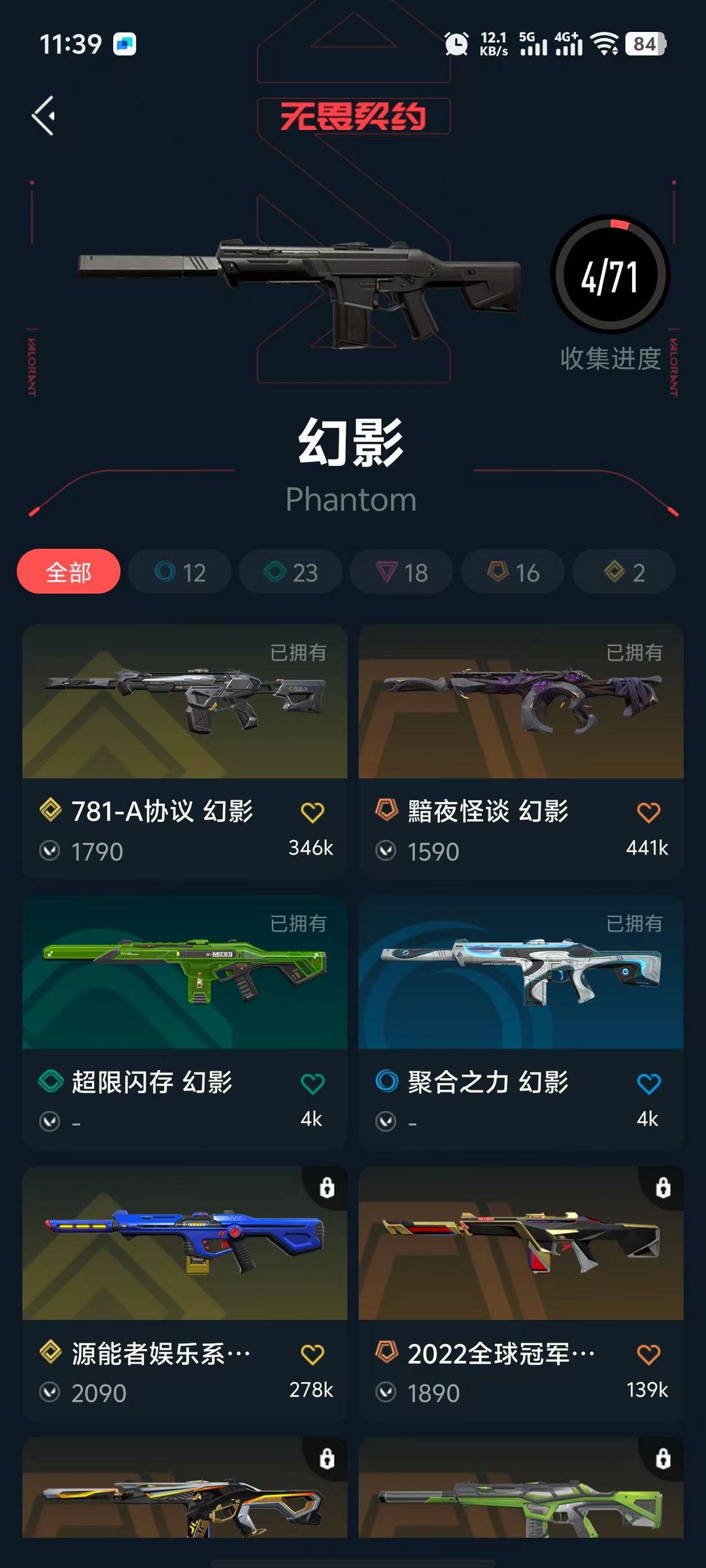Like the 2022全球冠军 skin
706x1568 pixels.
(648, 1354)
